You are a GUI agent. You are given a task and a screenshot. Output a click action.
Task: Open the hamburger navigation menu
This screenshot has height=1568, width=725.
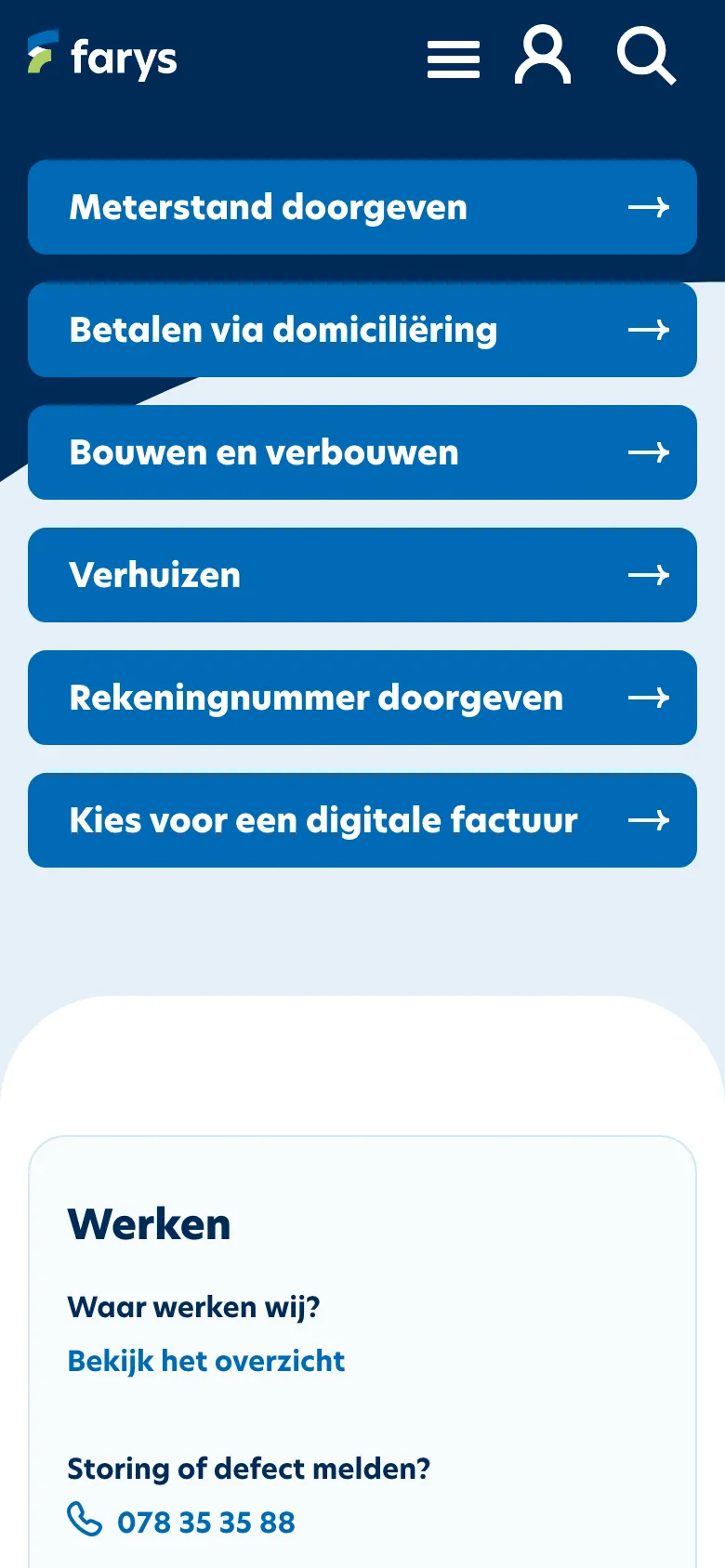point(454,59)
